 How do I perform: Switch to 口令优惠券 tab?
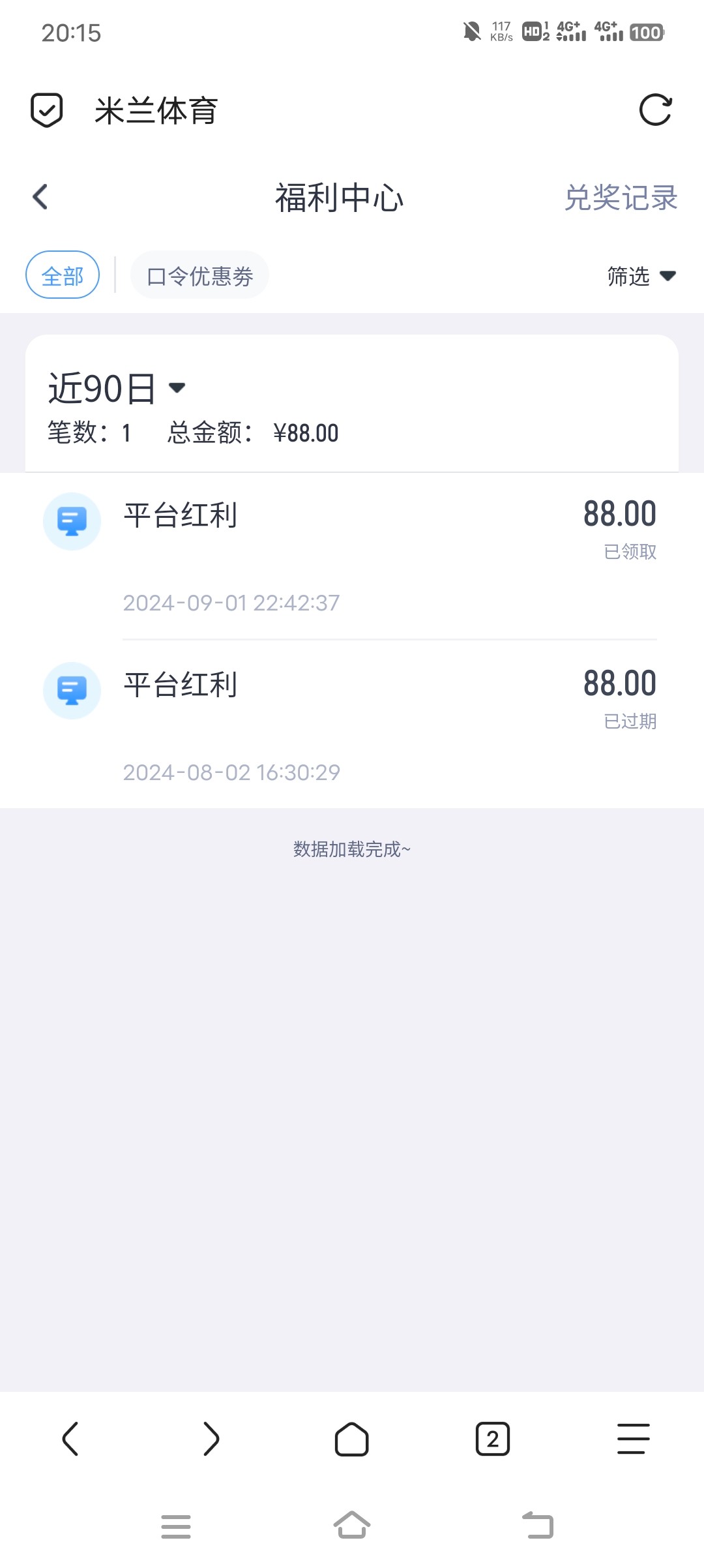[x=199, y=275]
